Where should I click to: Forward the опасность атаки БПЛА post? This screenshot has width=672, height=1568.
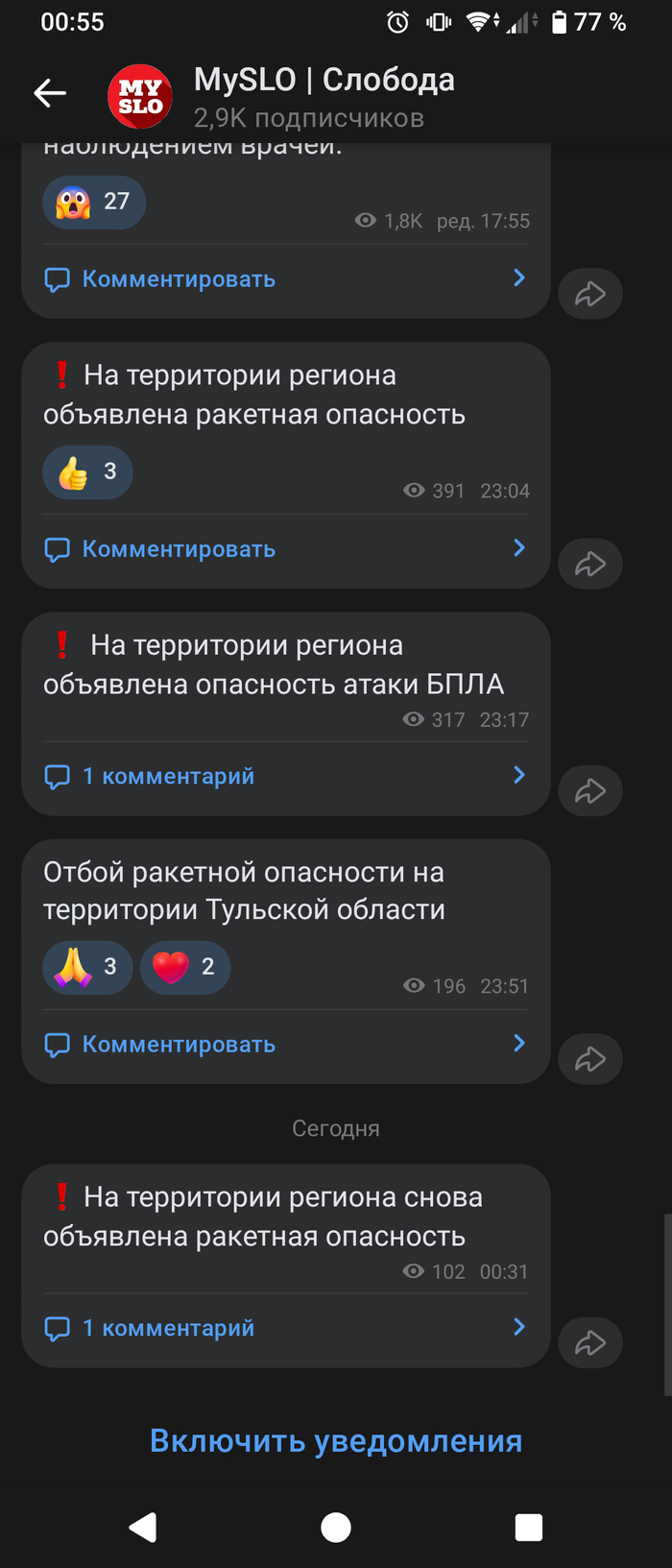(590, 791)
